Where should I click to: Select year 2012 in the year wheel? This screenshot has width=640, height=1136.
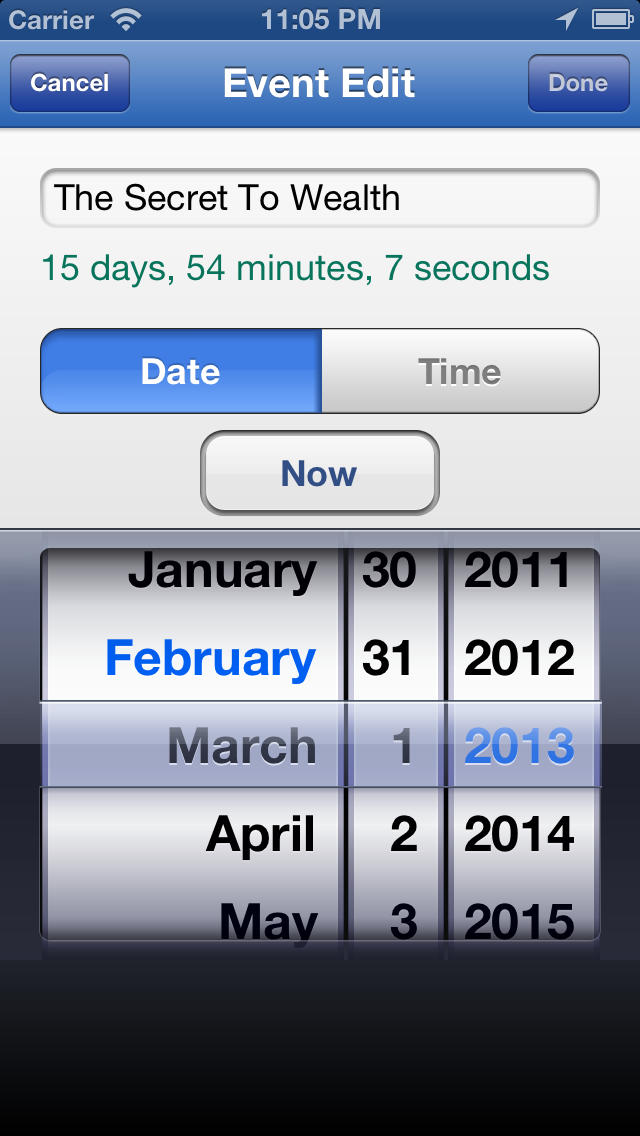point(520,659)
